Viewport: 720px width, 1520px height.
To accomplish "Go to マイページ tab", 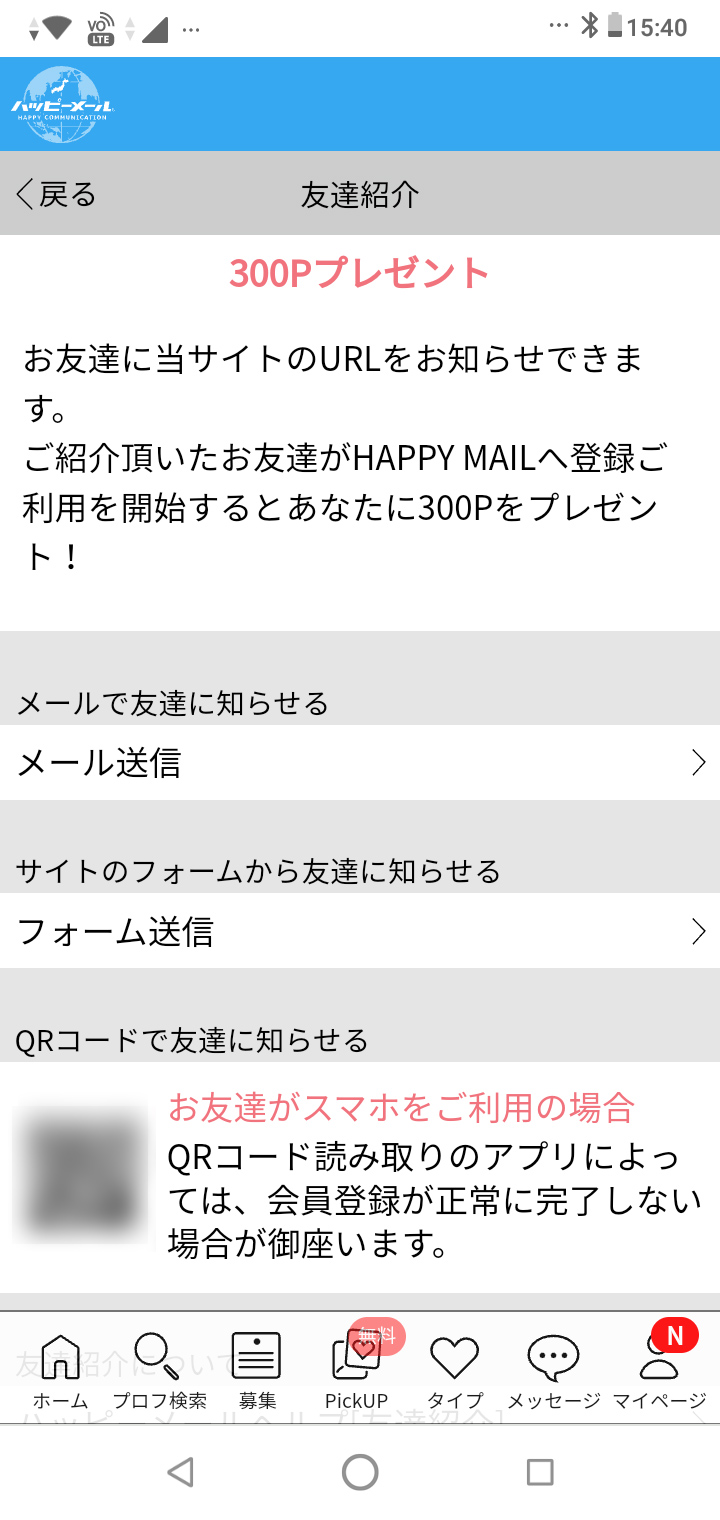I will tap(659, 1371).
